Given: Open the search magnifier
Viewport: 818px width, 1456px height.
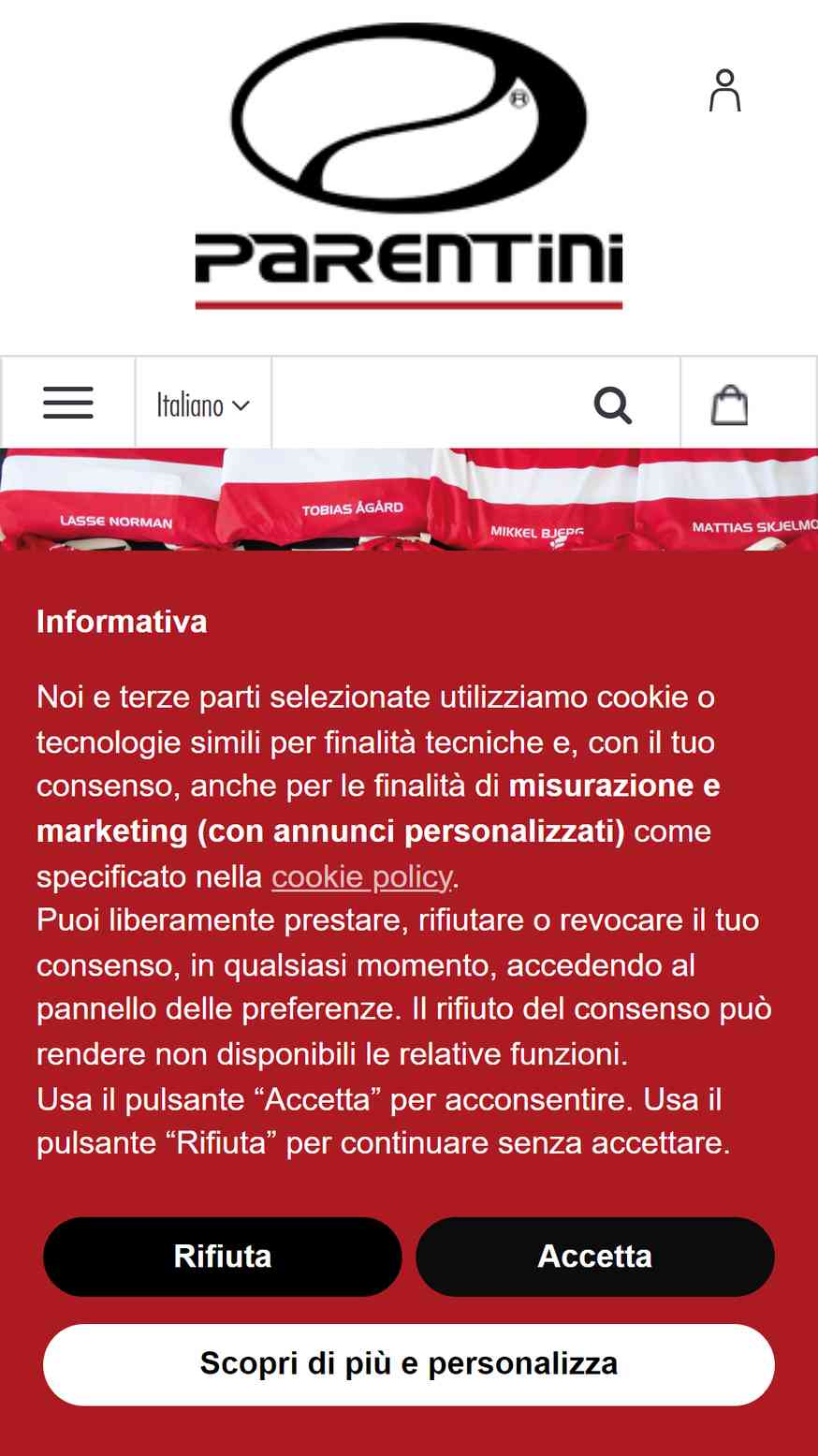Looking at the screenshot, I should pos(612,405).
